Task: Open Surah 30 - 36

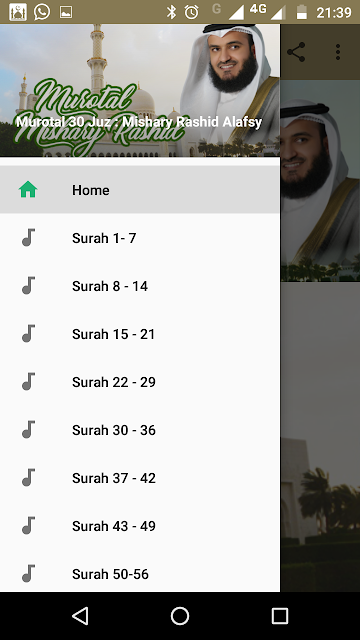Action: (x=140, y=430)
